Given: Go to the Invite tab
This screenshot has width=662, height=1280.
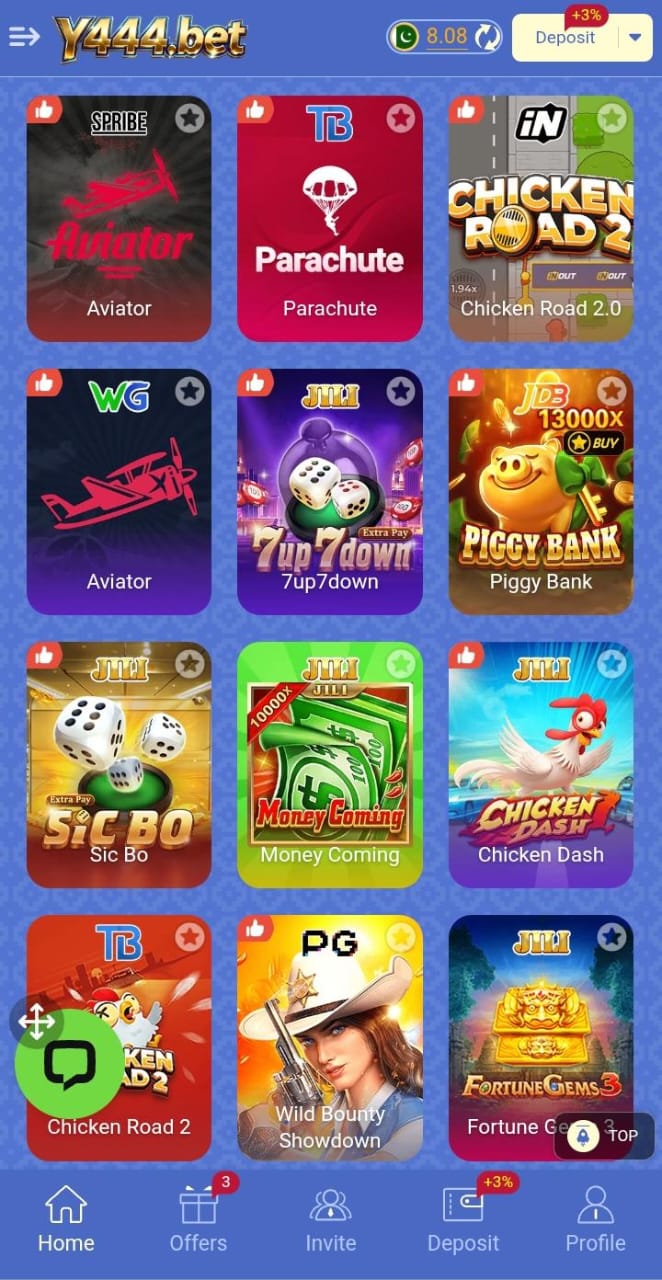Looking at the screenshot, I should (x=330, y=1221).
